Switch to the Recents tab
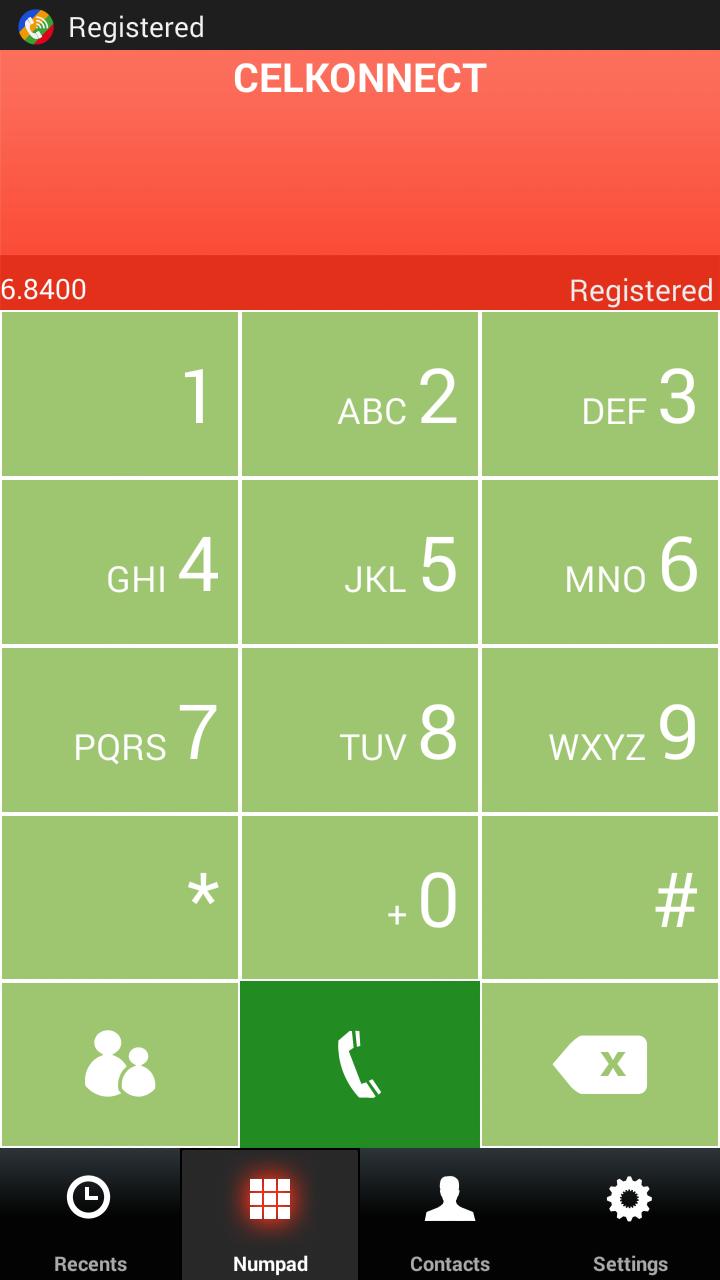 click(90, 1214)
